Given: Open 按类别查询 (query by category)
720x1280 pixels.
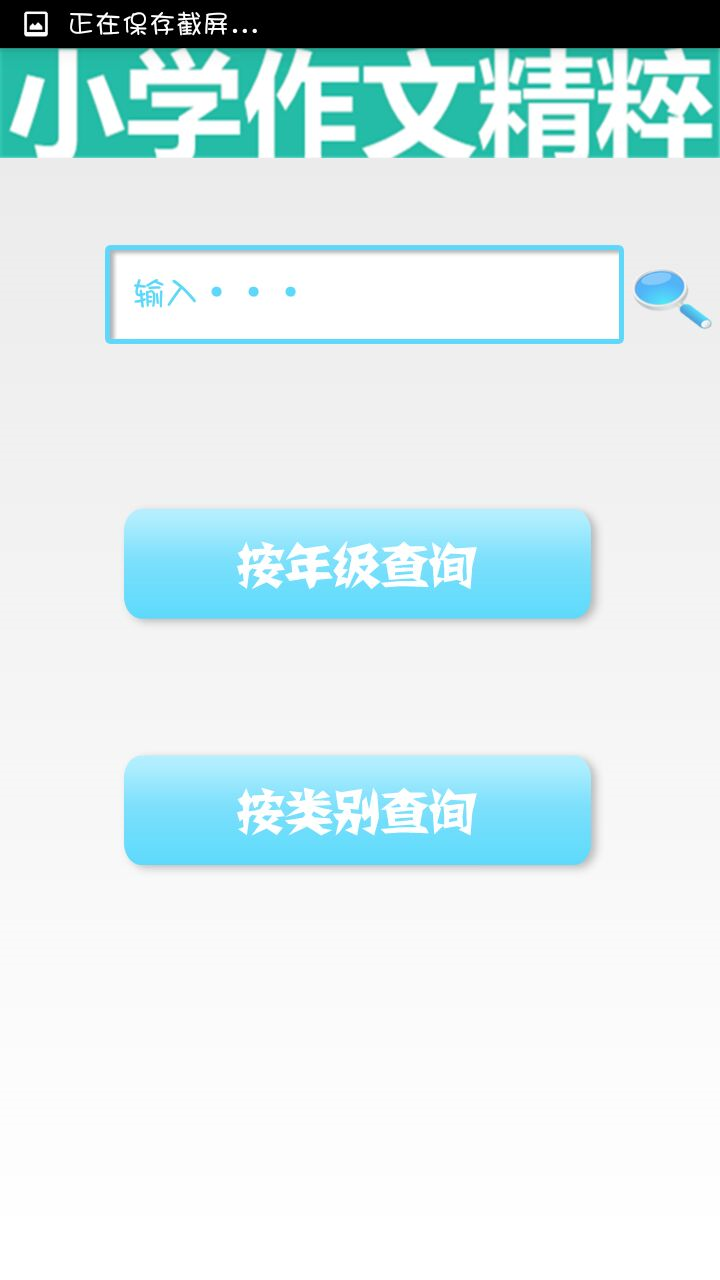Looking at the screenshot, I should pyautogui.click(x=357, y=810).
